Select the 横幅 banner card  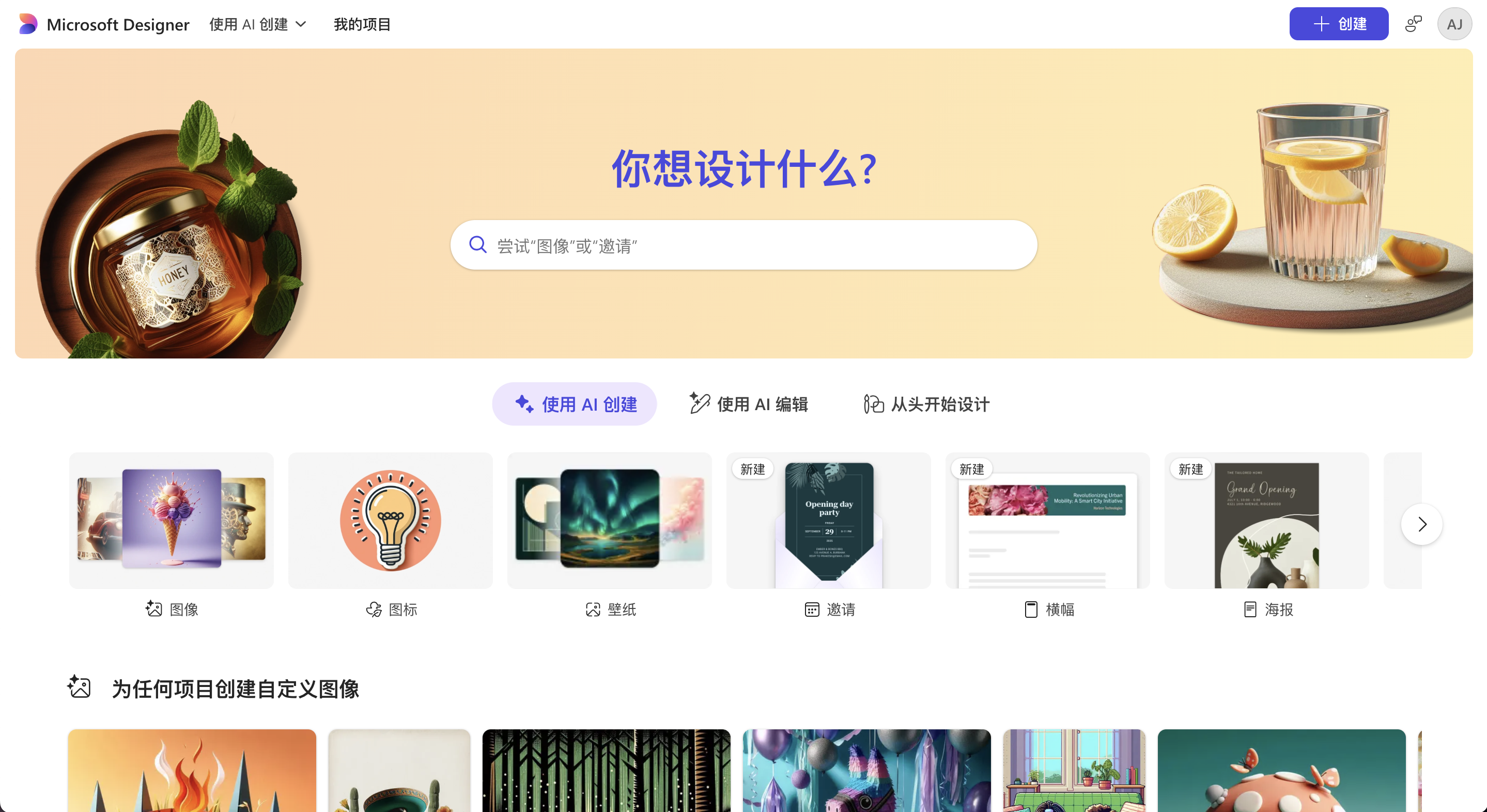coord(1048,521)
